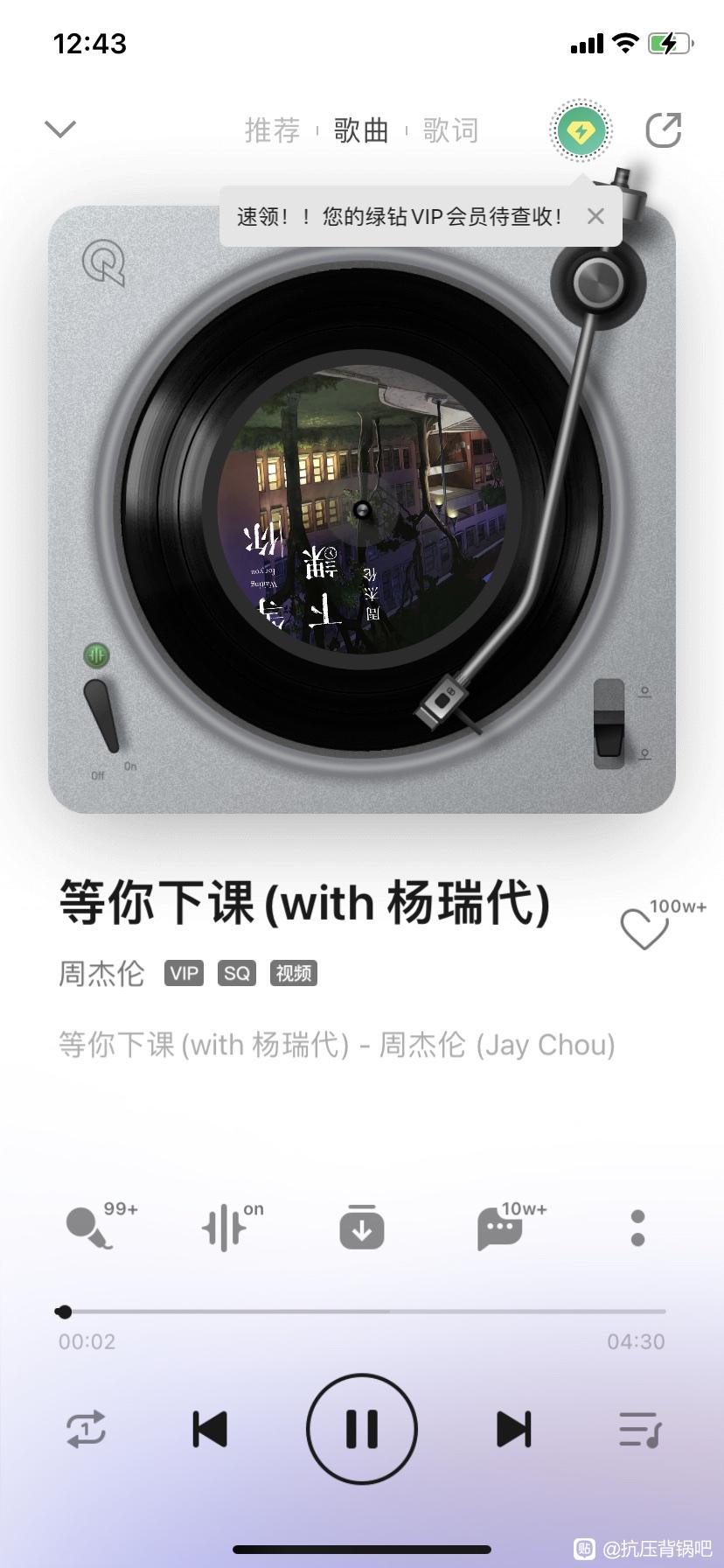Open the green diamond VIP badge

click(x=581, y=131)
